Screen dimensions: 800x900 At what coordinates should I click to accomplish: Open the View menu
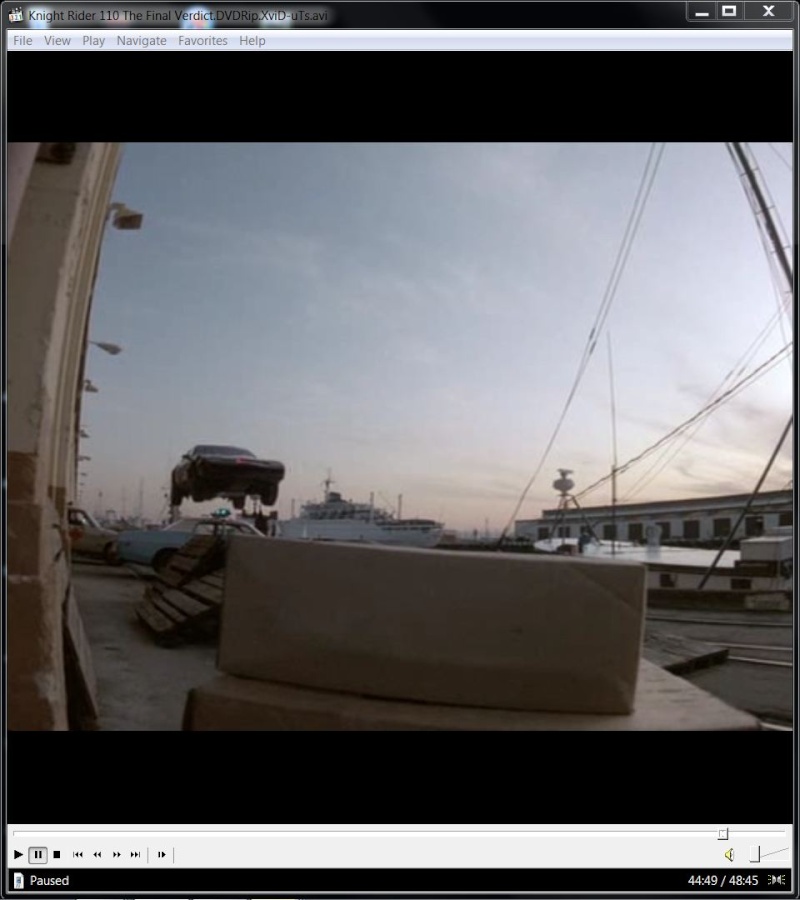click(57, 41)
